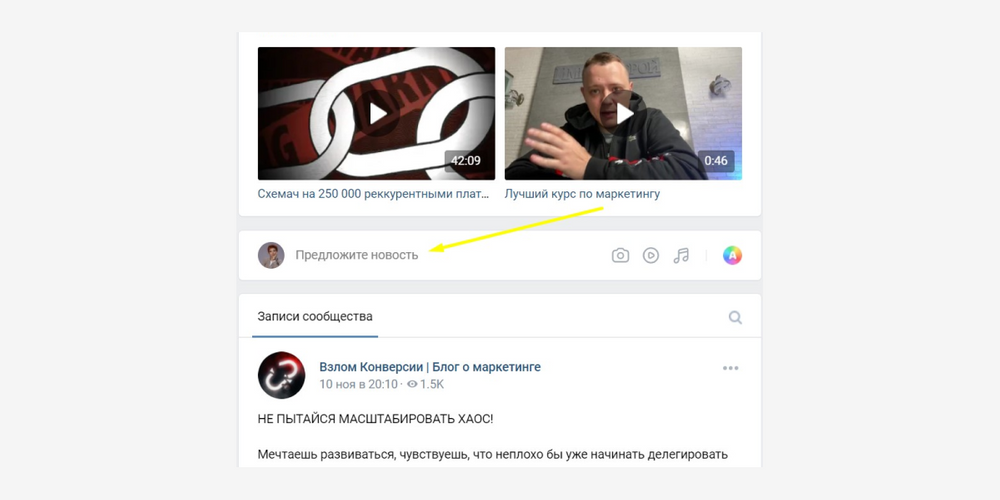Open the colorful poster background icon

click(x=733, y=255)
